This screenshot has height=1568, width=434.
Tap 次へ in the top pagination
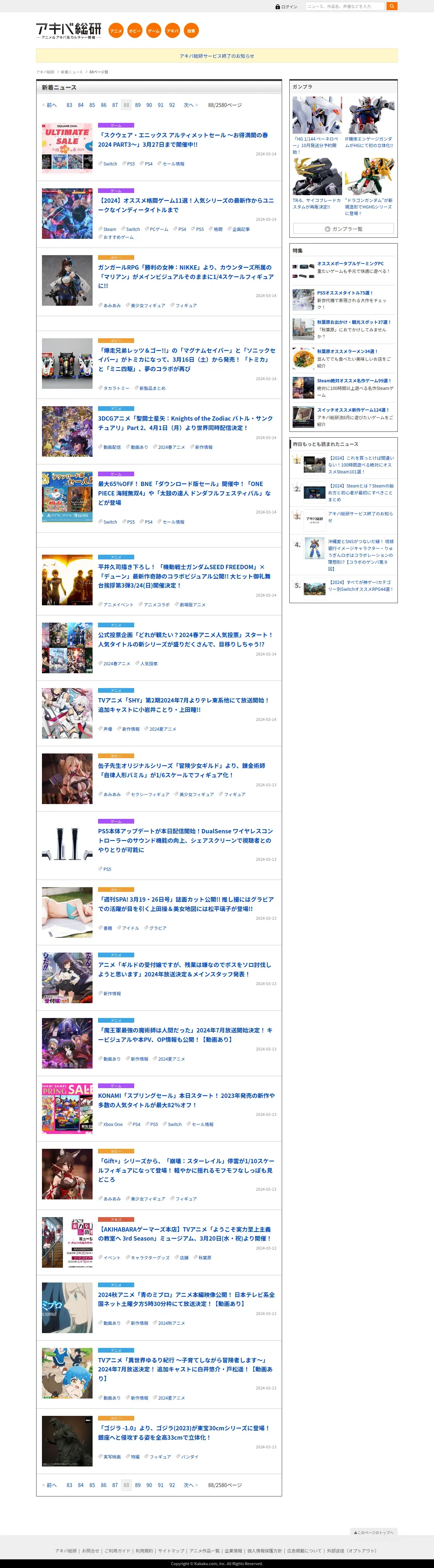click(x=190, y=105)
